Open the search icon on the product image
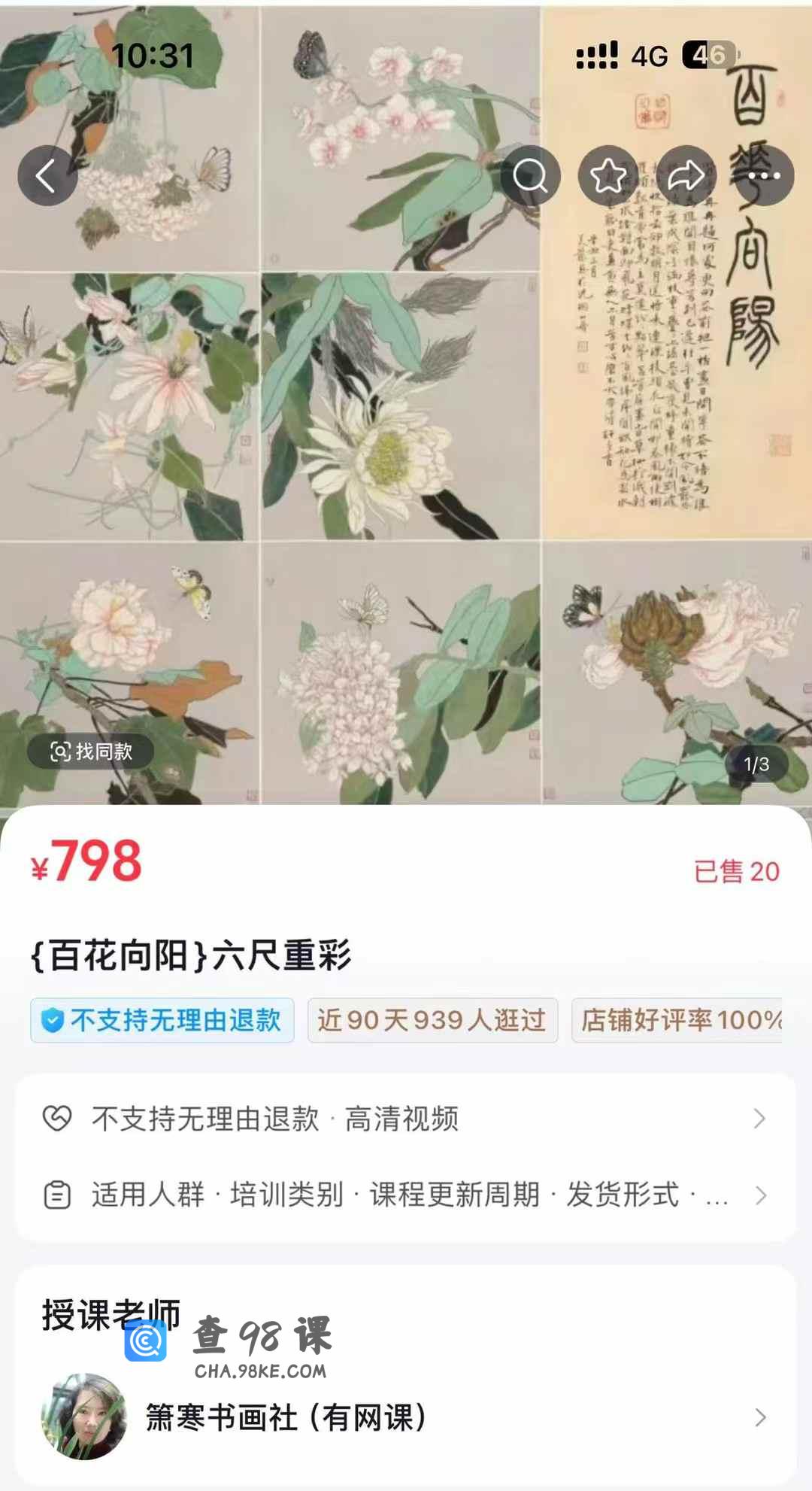The width and height of the screenshot is (812, 1491). [530, 176]
